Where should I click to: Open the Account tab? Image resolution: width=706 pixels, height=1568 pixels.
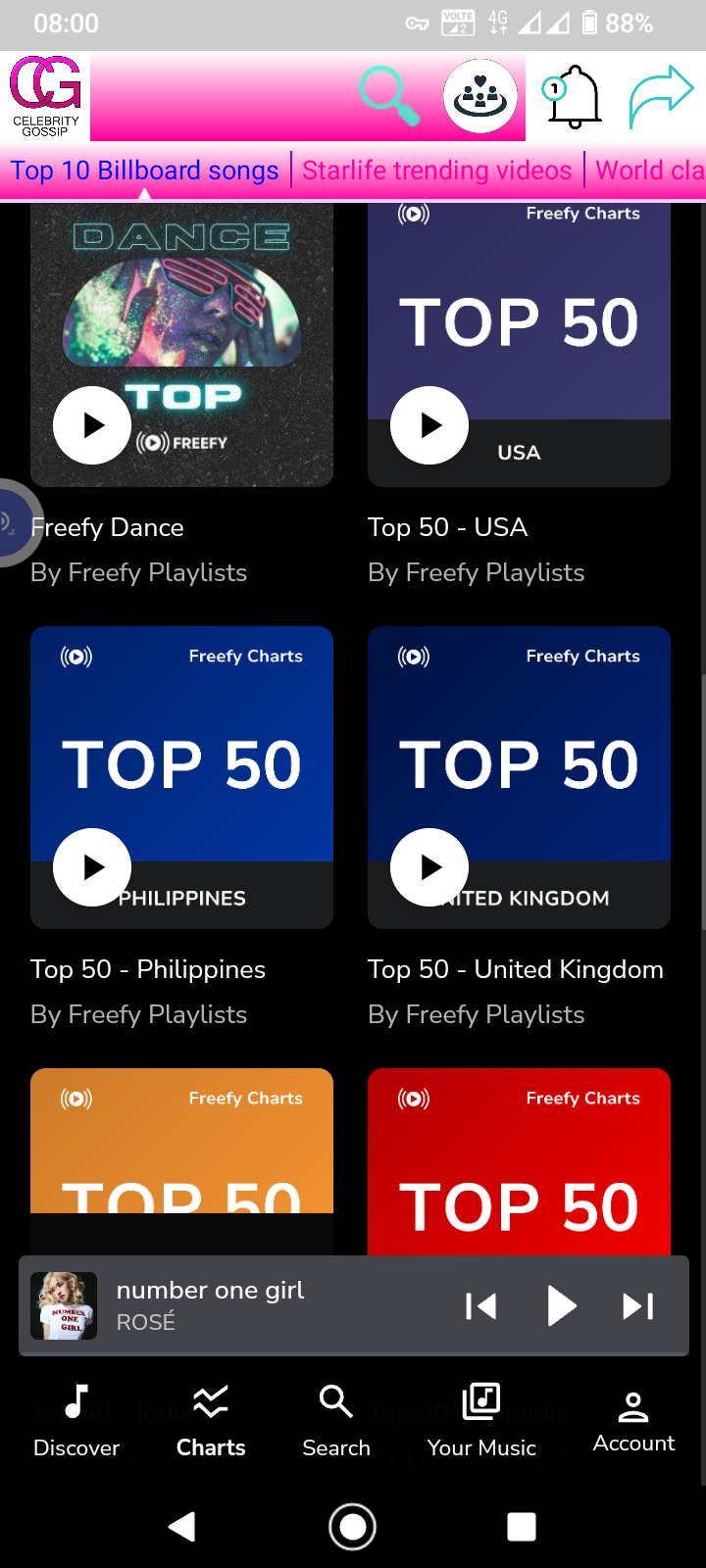tap(633, 1421)
